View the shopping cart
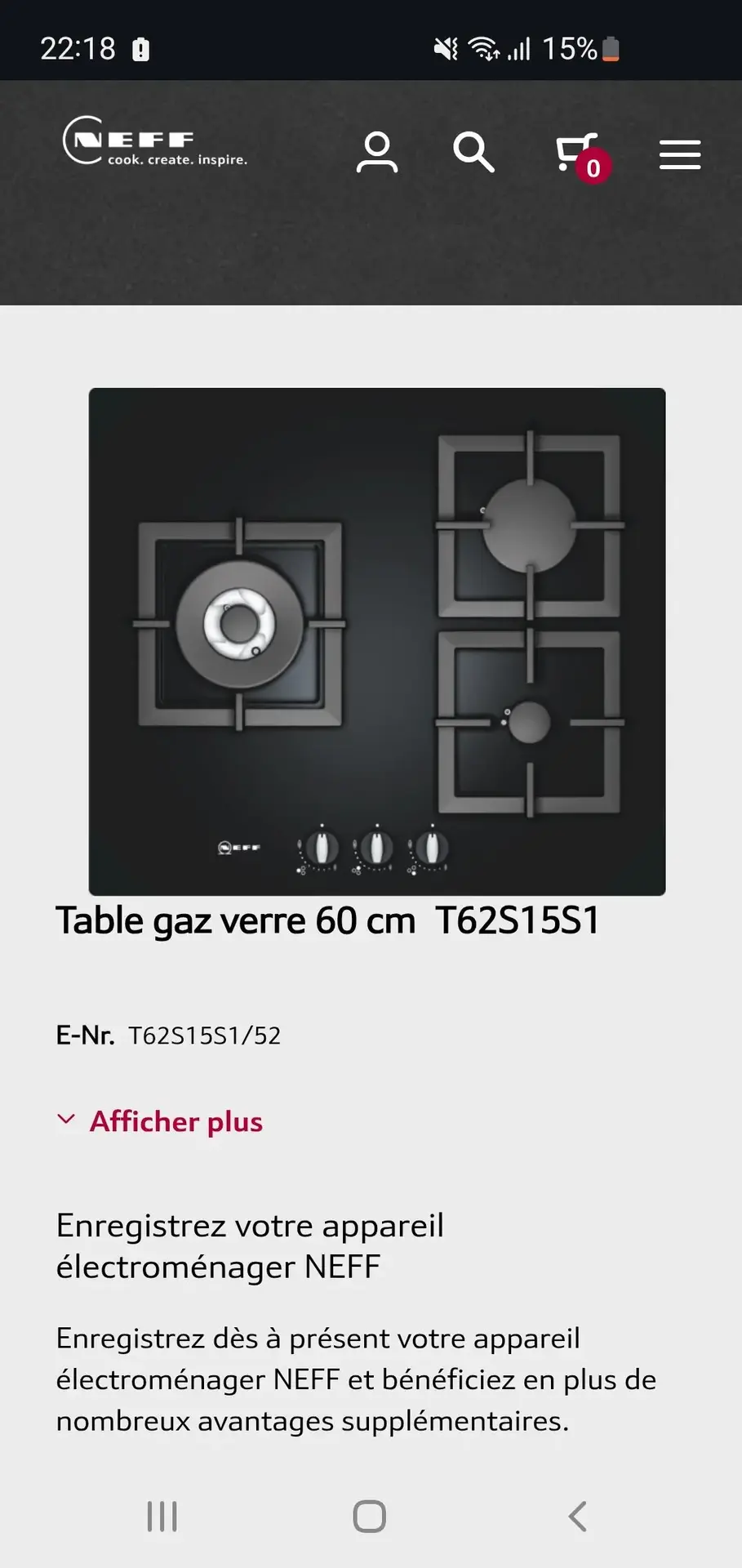This screenshot has width=742, height=1568. 578,154
